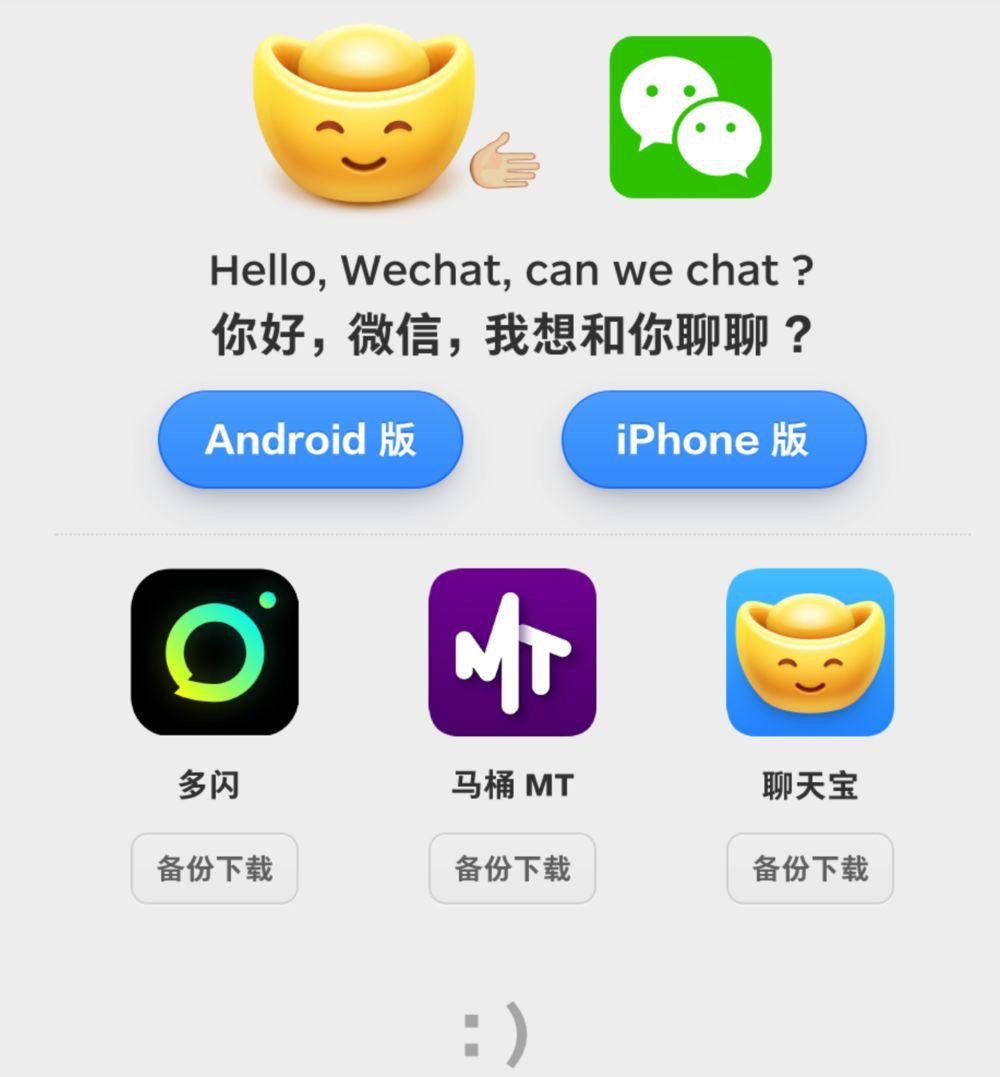
Task: Download the Android 版 version
Action: point(309,439)
